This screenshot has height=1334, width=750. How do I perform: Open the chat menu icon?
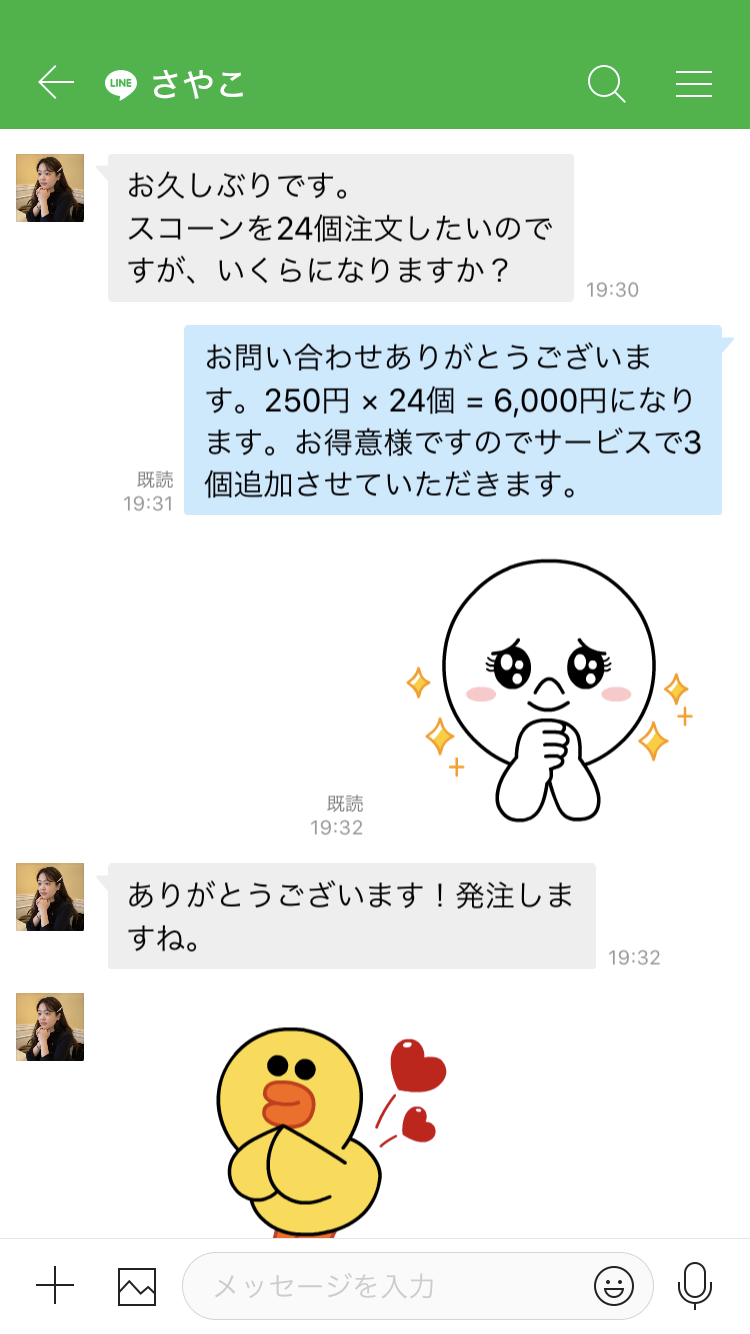693,83
